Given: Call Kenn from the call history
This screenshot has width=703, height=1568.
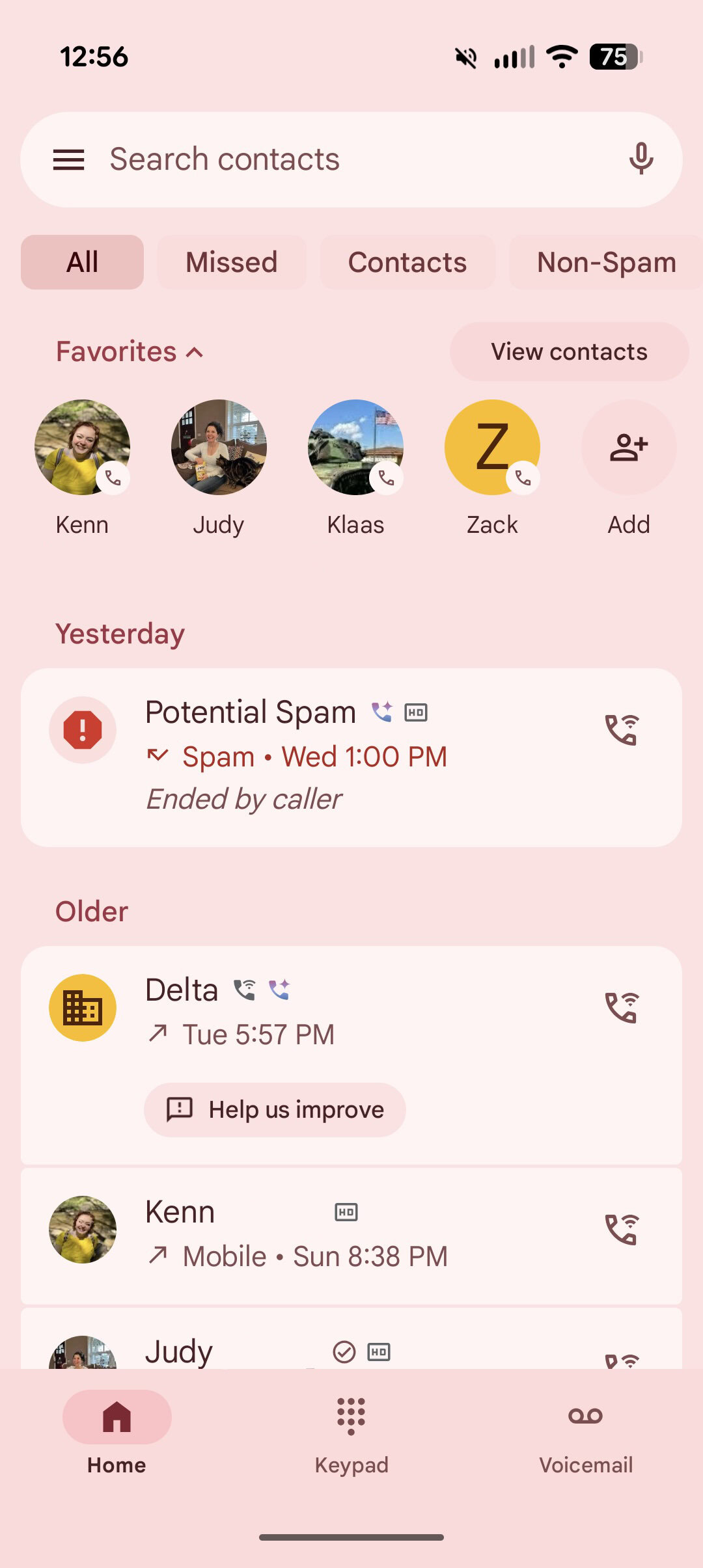Looking at the screenshot, I should coord(622,1230).
